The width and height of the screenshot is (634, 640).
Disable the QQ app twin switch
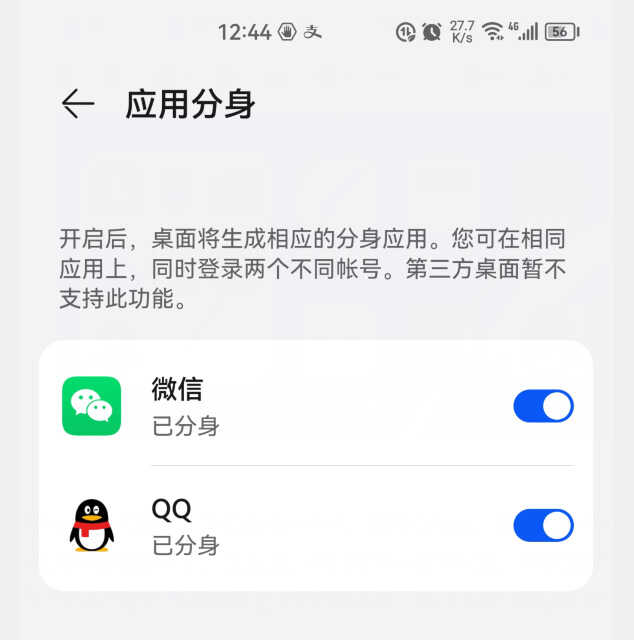543,525
